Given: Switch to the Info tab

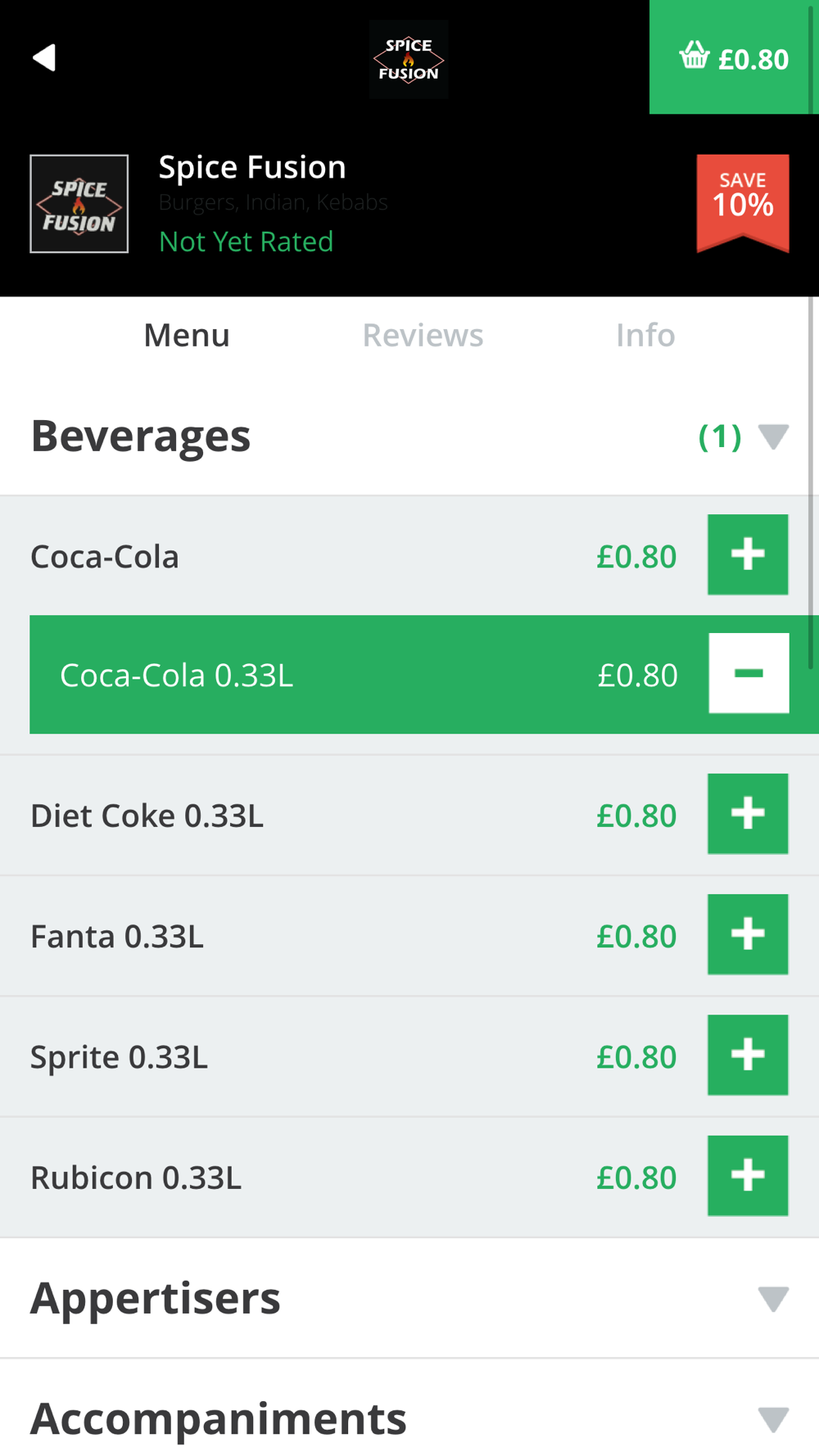Looking at the screenshot, I should coord(645,335).
